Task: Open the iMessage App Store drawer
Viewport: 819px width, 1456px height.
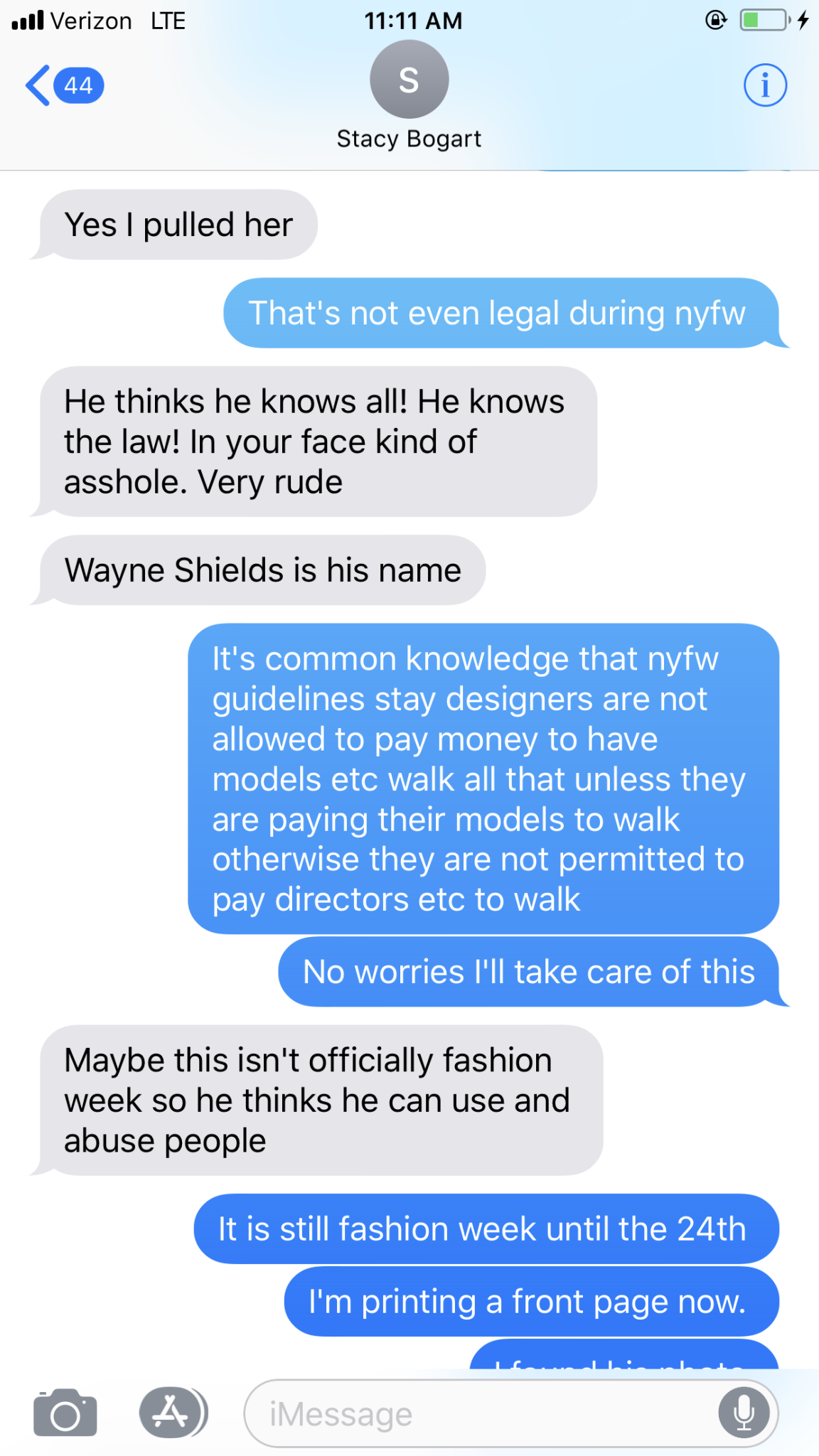Action: coord(173,1413)
